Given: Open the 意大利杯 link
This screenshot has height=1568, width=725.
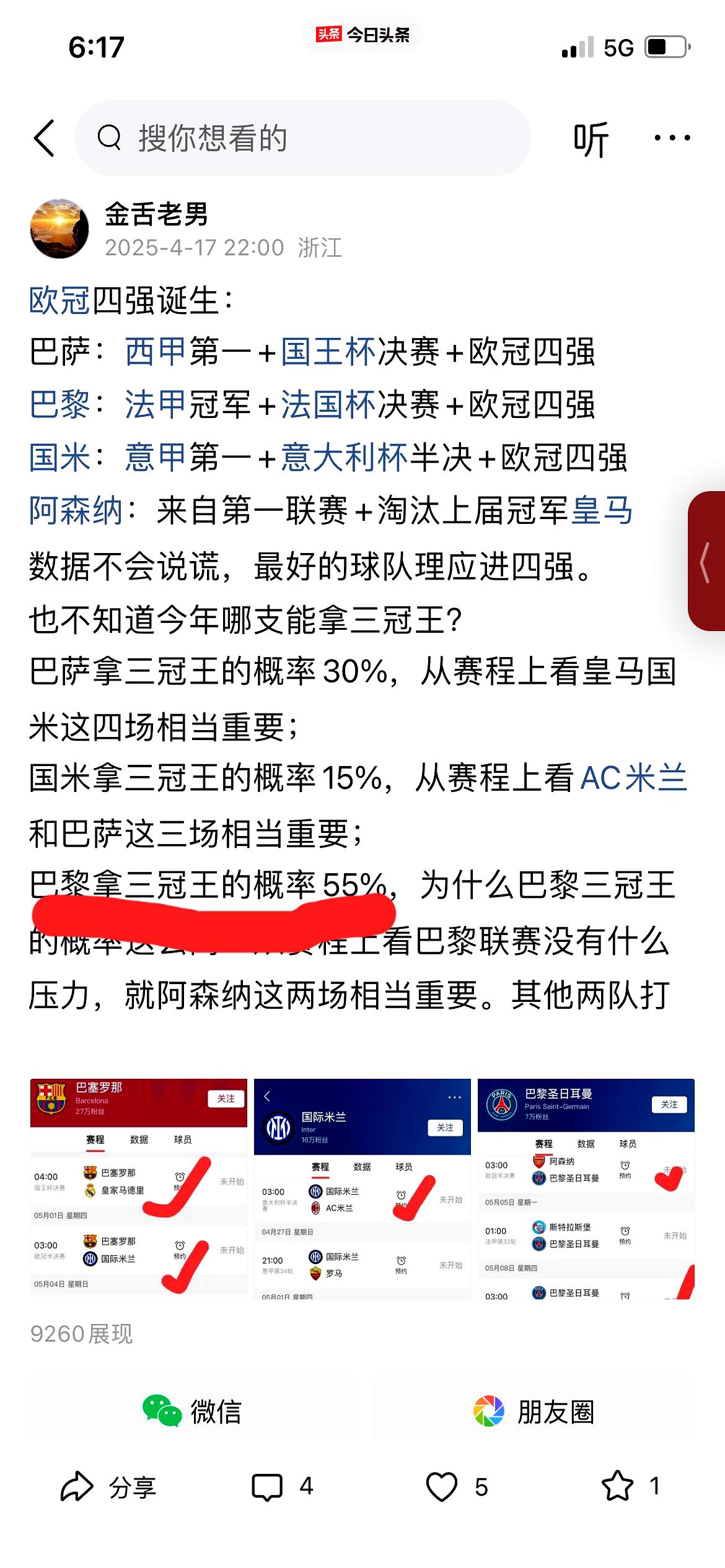Looking at the screenshot, I should [343, 458].
